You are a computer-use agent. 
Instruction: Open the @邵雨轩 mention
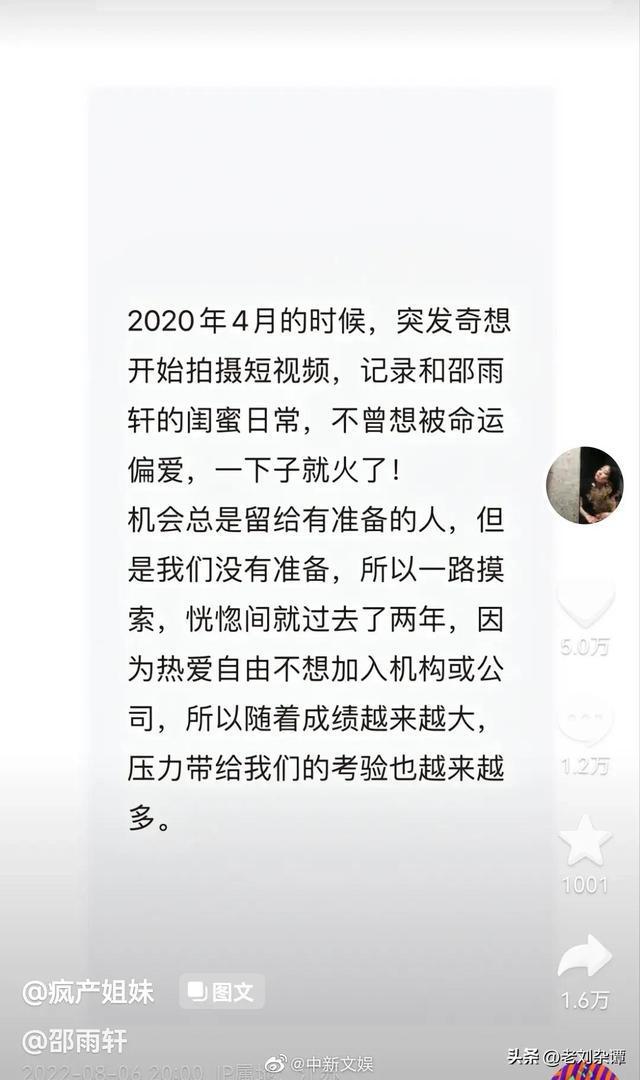(x=74, y=1041)
